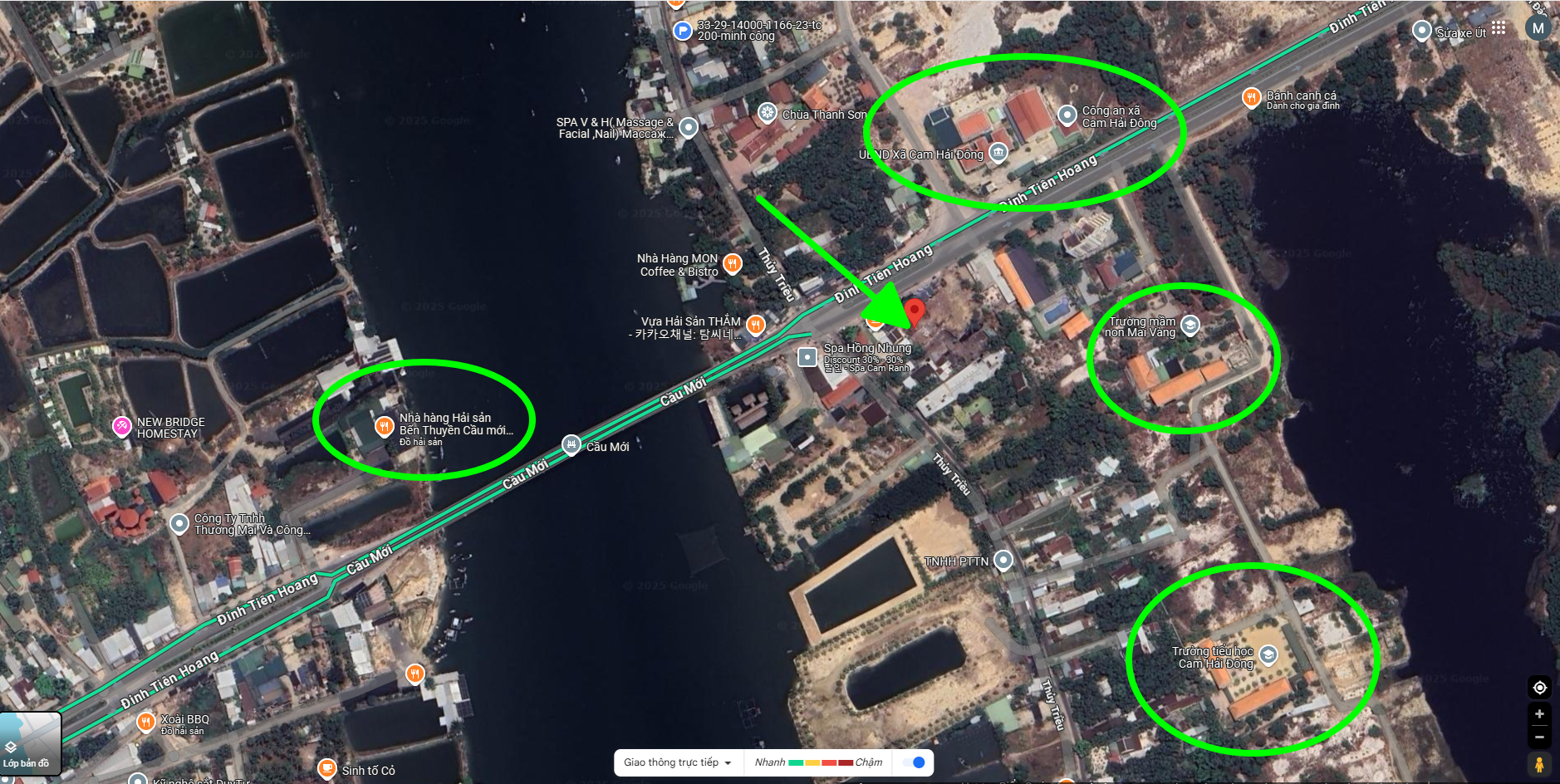Select the Công an xã Cam Hải Đông marker
1560x784 pixels.
(x=1067, y=115)
